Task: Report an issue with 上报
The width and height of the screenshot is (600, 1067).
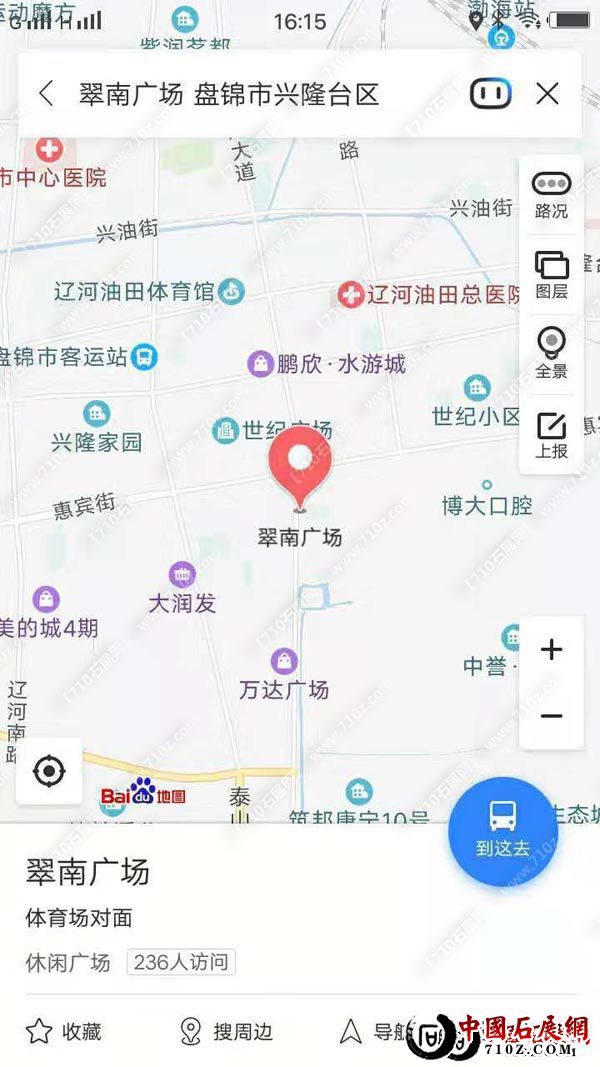Action: pyautogui.click(x=551, y=435)
